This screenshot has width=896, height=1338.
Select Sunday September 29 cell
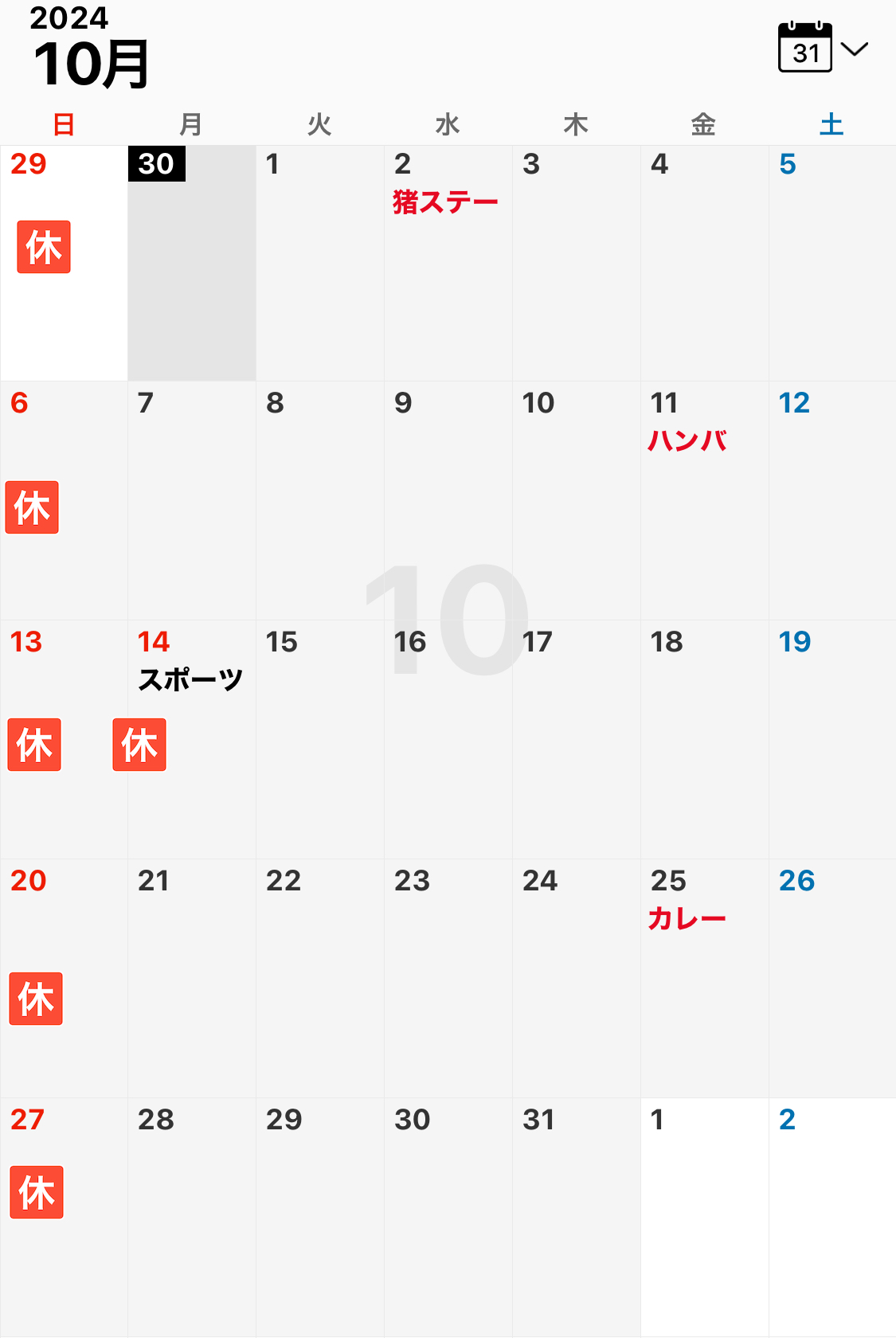point(64,263)
